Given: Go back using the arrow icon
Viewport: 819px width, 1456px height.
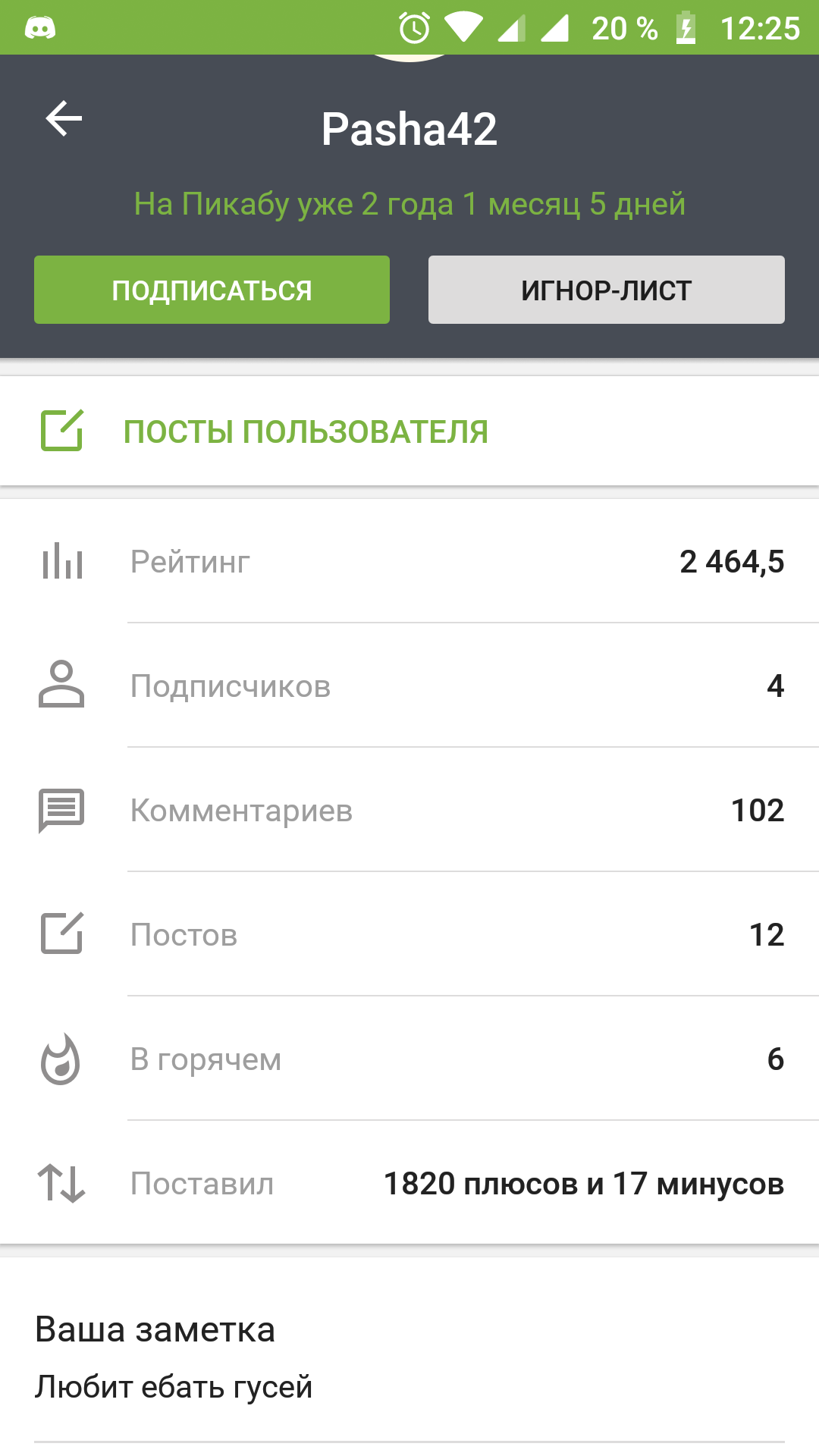Looking at the screenshot, I should [x=64, y=120].
